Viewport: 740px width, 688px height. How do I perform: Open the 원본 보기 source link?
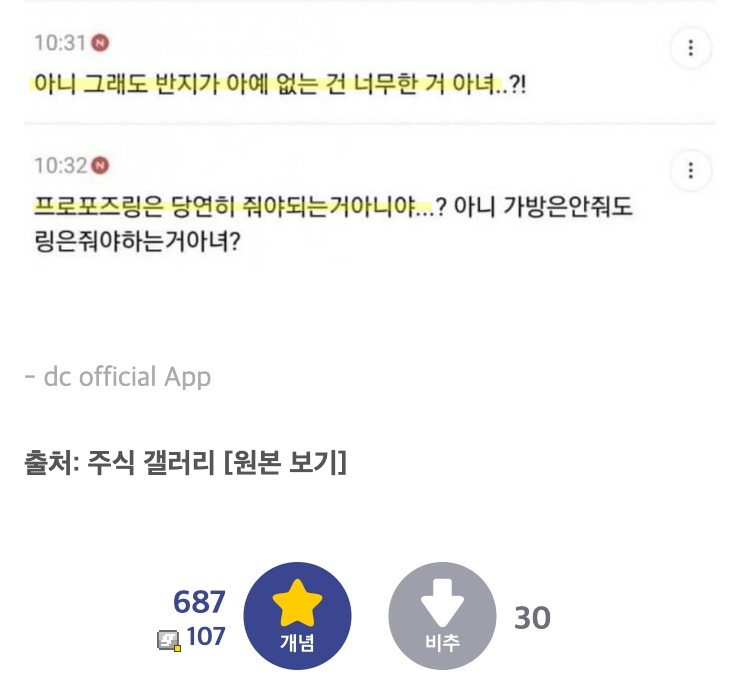(x=286, y=464)
